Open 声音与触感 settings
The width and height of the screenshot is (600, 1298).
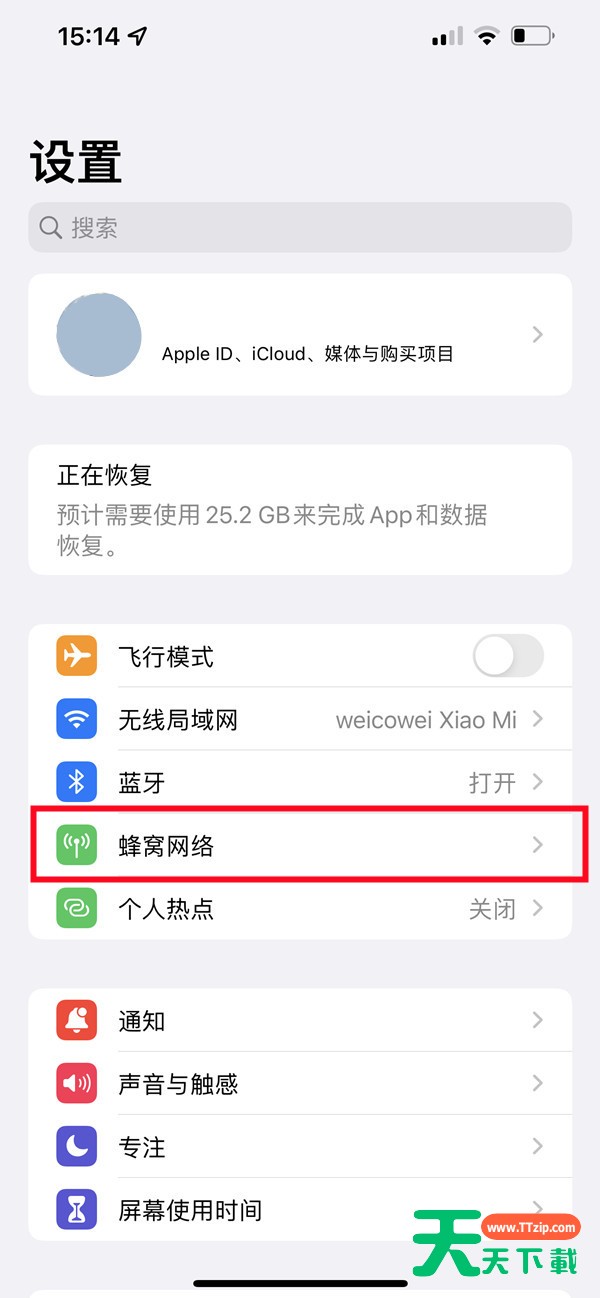click(x=300, y=1083)
